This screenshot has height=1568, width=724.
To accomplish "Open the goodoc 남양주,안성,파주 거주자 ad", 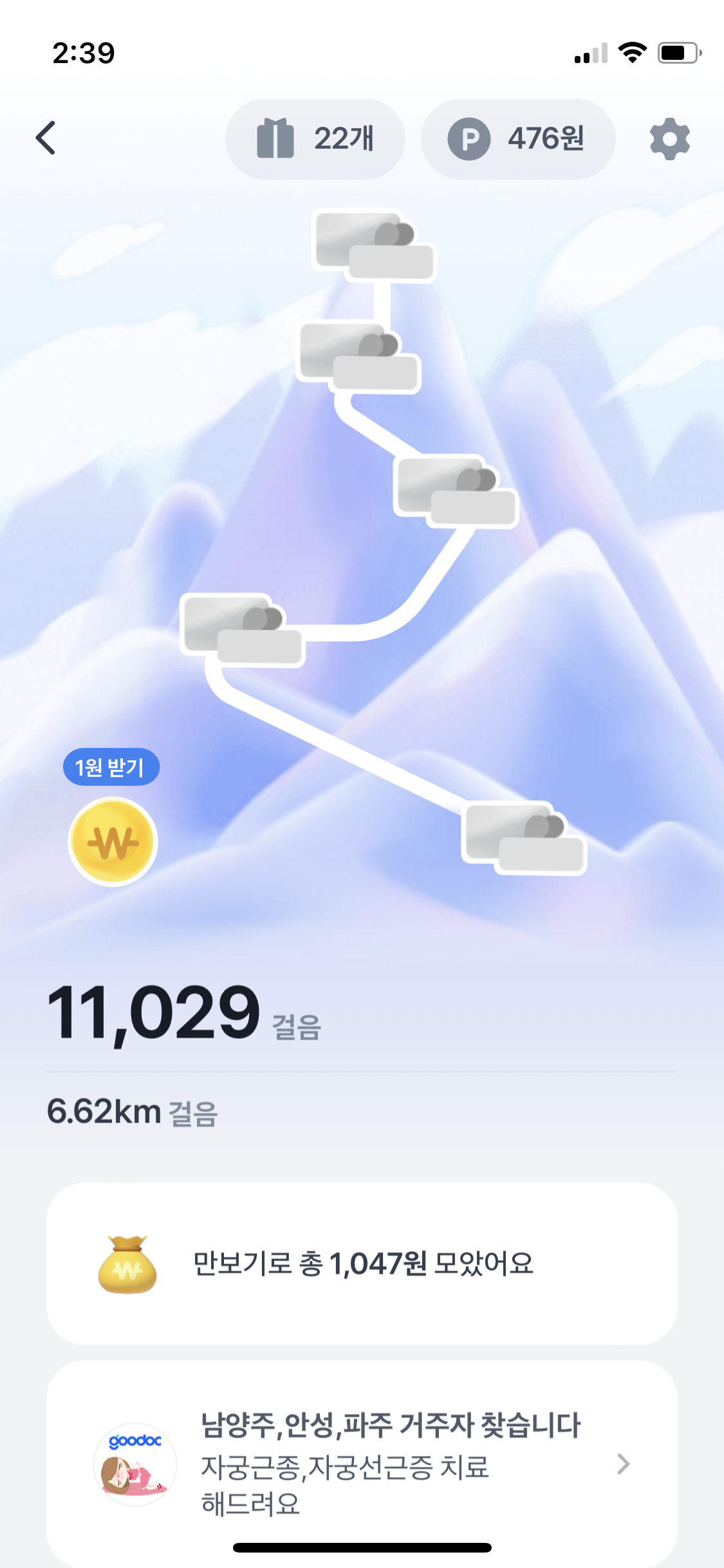I will 362,1462.
